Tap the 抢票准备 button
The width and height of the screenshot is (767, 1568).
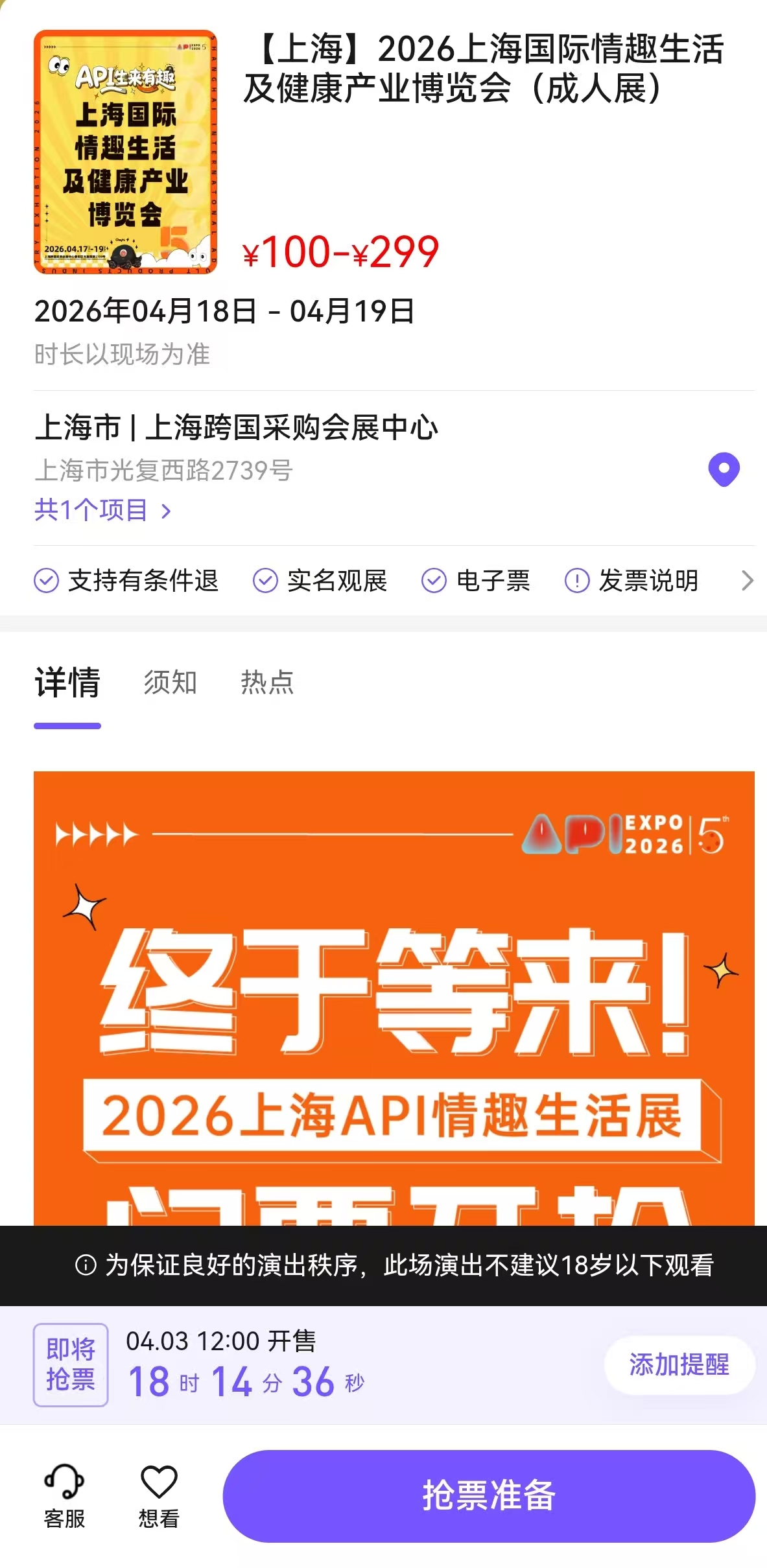tap(489, 1495)
